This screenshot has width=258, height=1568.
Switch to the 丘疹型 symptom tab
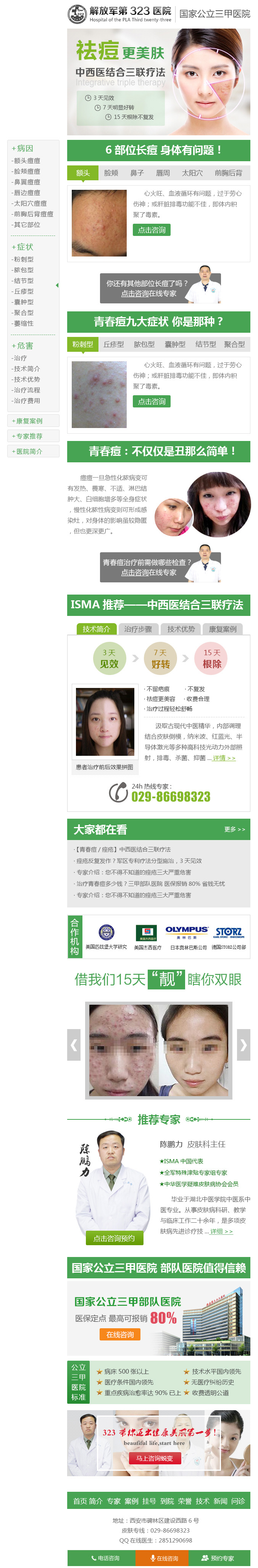pyautogui.click(x=113, y=344)
